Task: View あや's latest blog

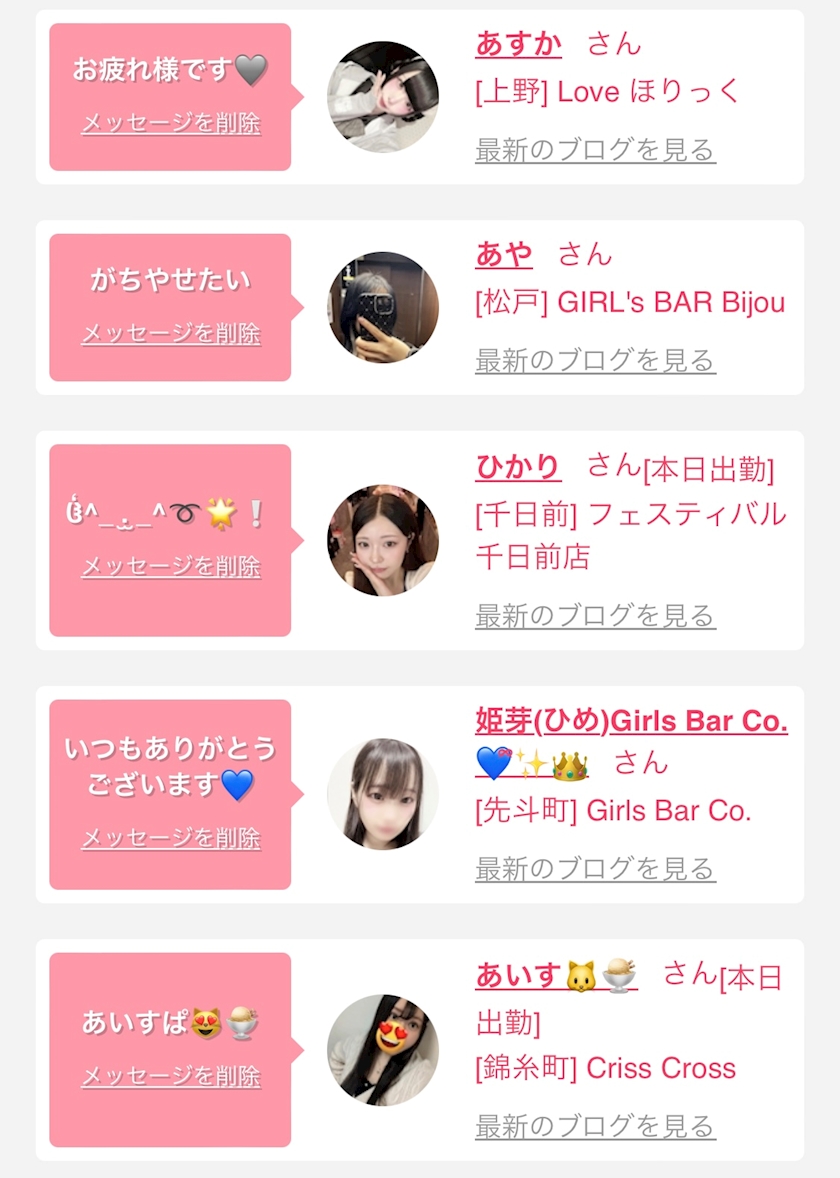Action: click(x=595, y=361)
